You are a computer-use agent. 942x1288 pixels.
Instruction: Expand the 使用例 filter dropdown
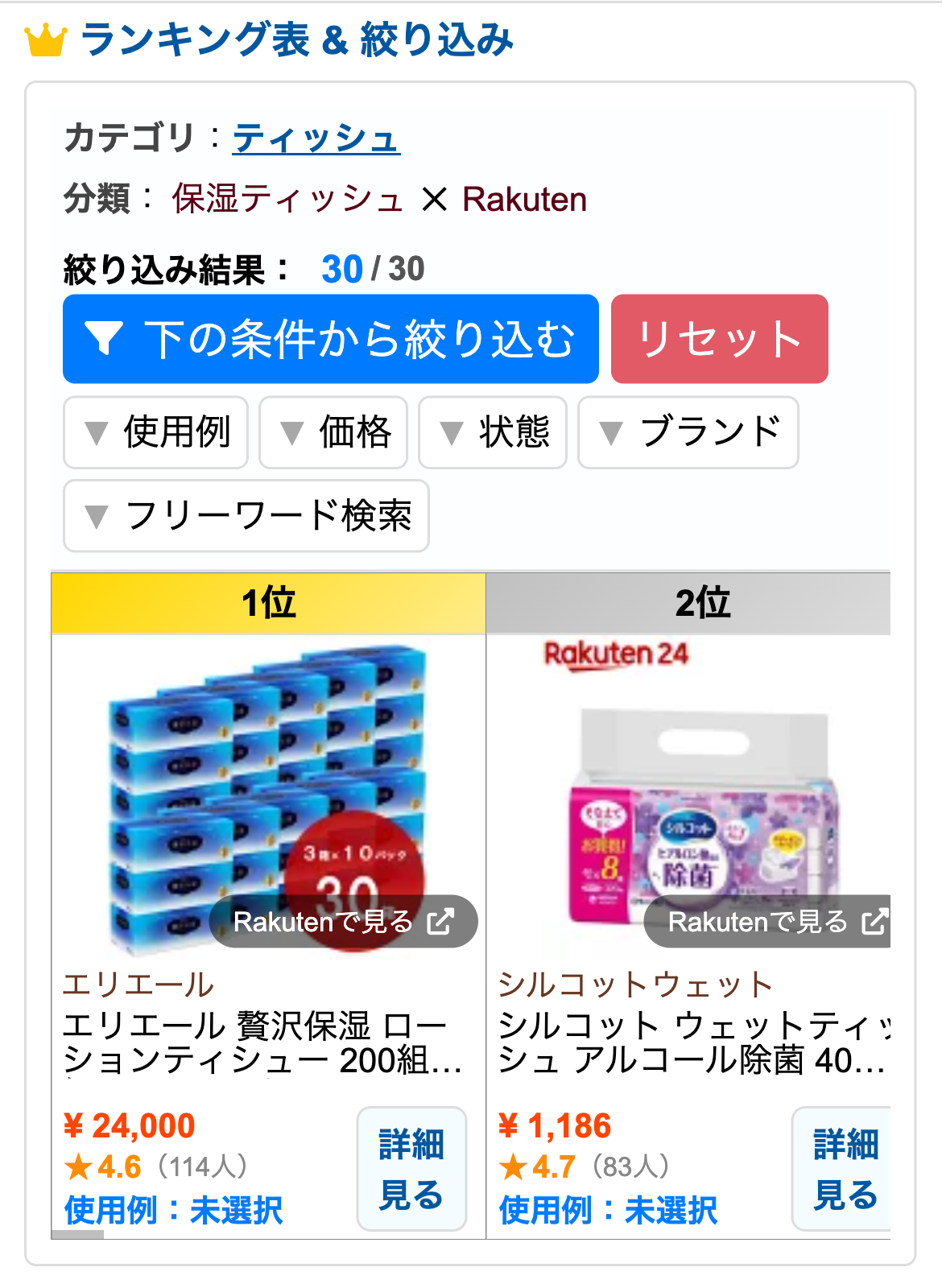coord(156,432)
